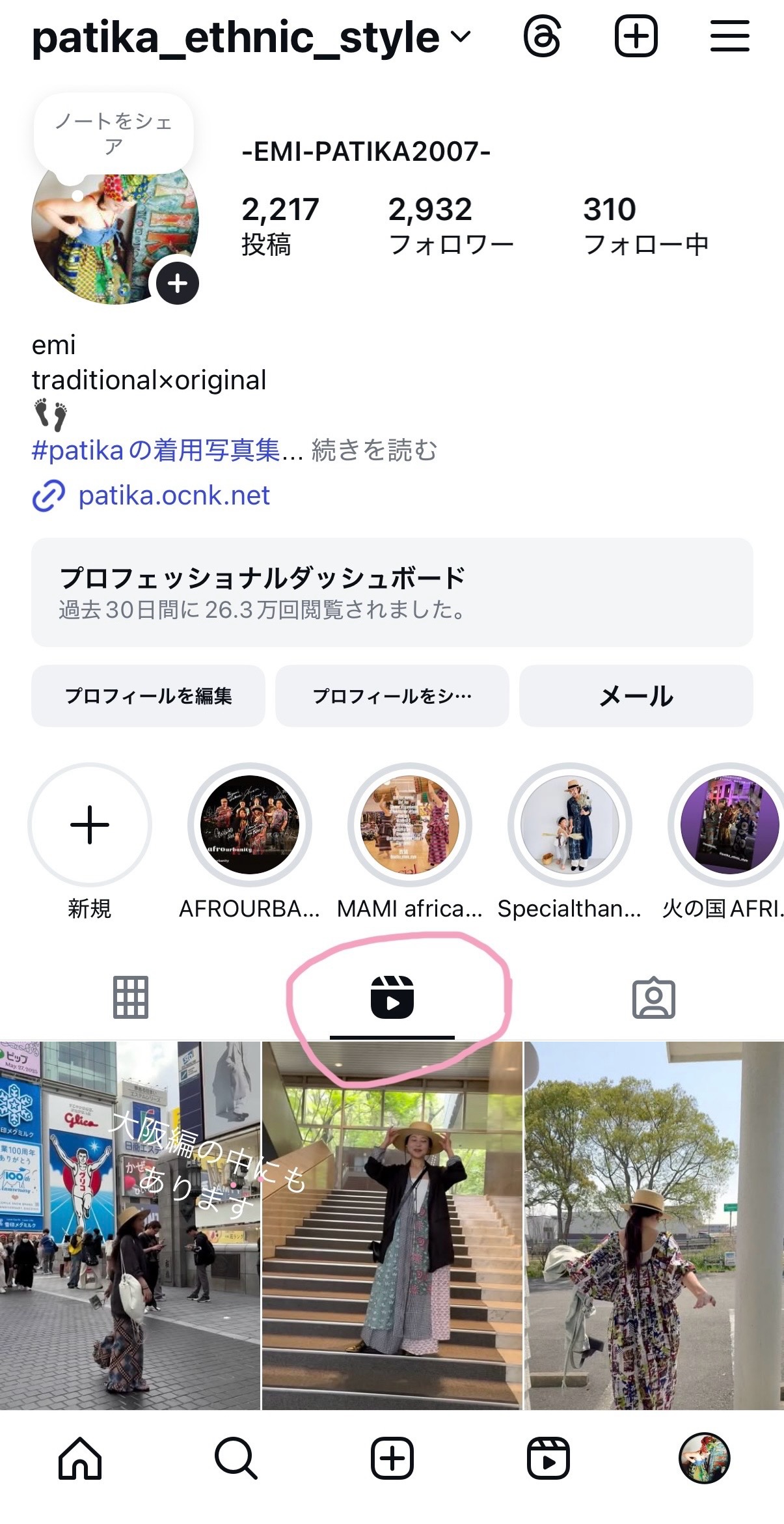Tap プロフィールを編集 button
784x1524 pixels.
tap(148, 695)
